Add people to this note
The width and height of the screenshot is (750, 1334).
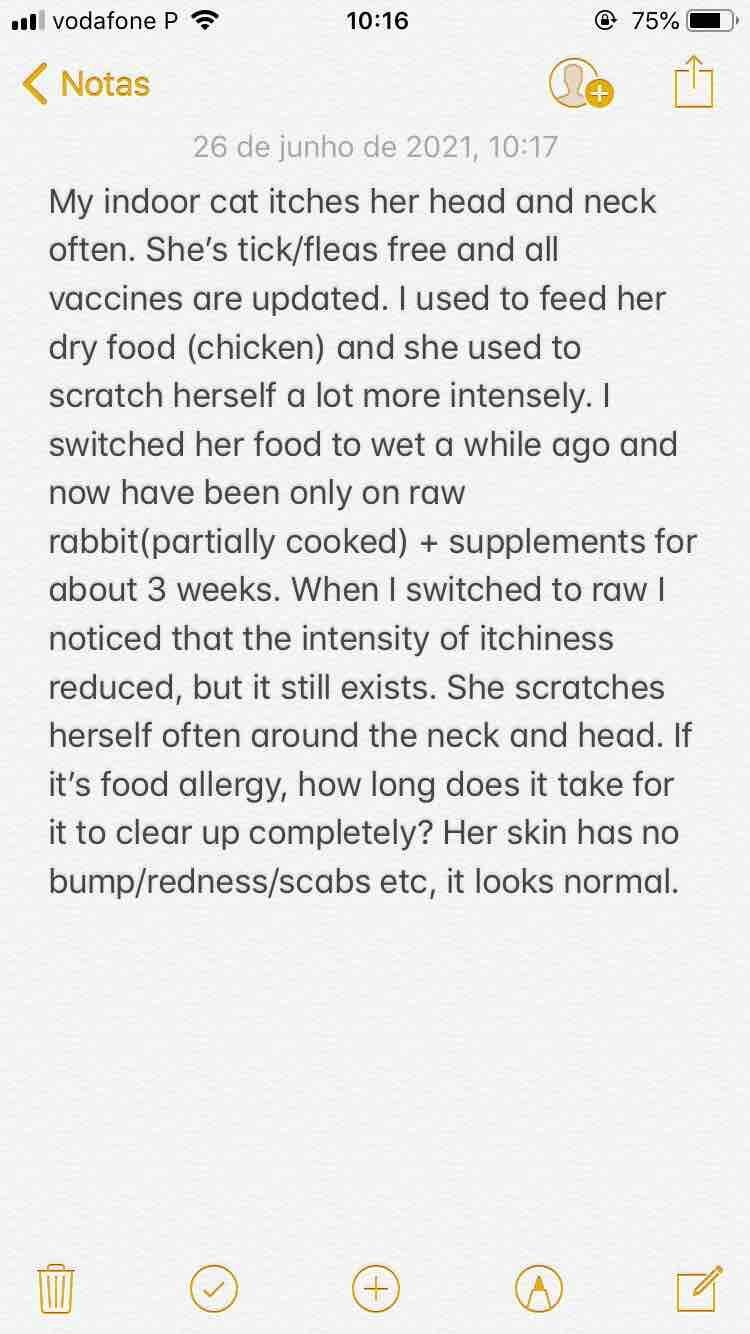580,82
